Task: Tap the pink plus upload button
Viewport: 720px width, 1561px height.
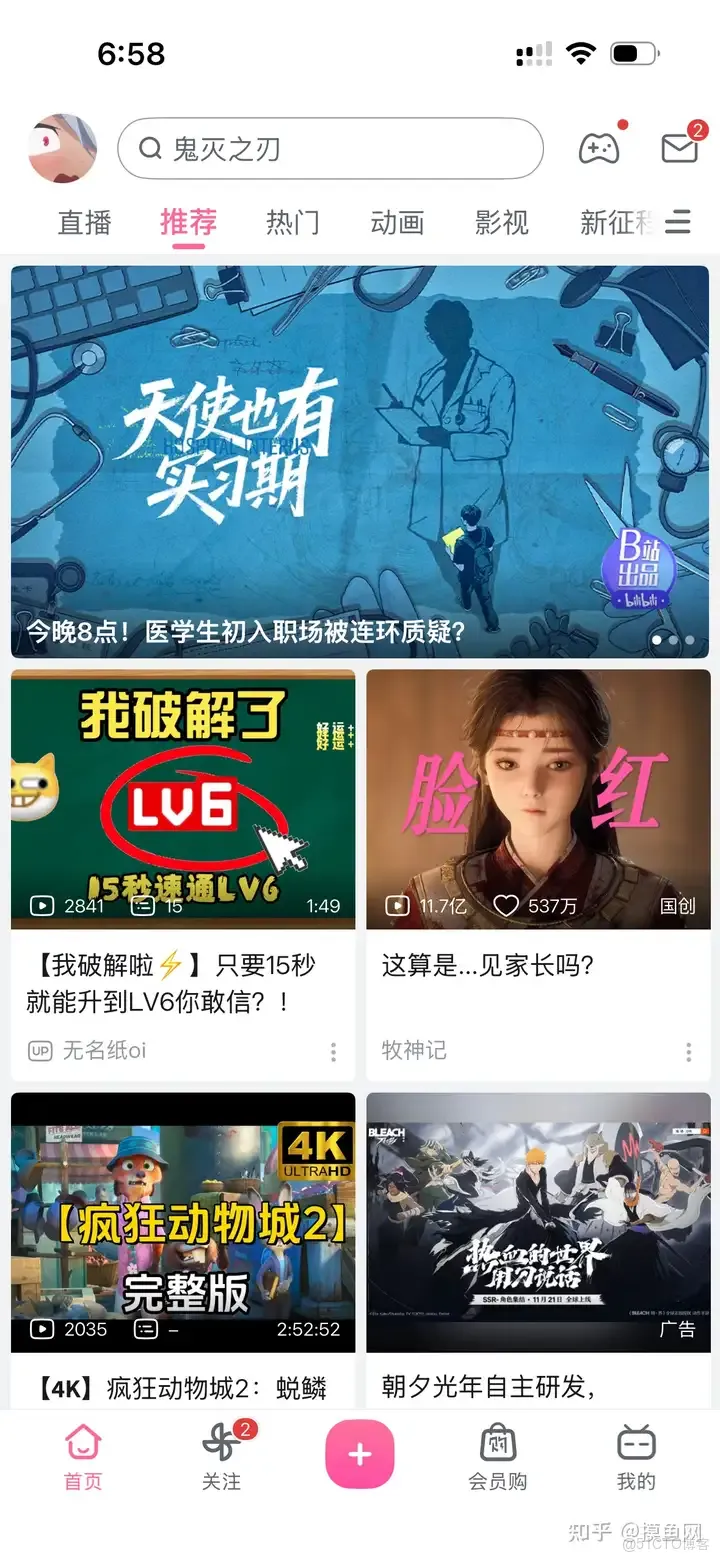Action: tap(359, 1454)
